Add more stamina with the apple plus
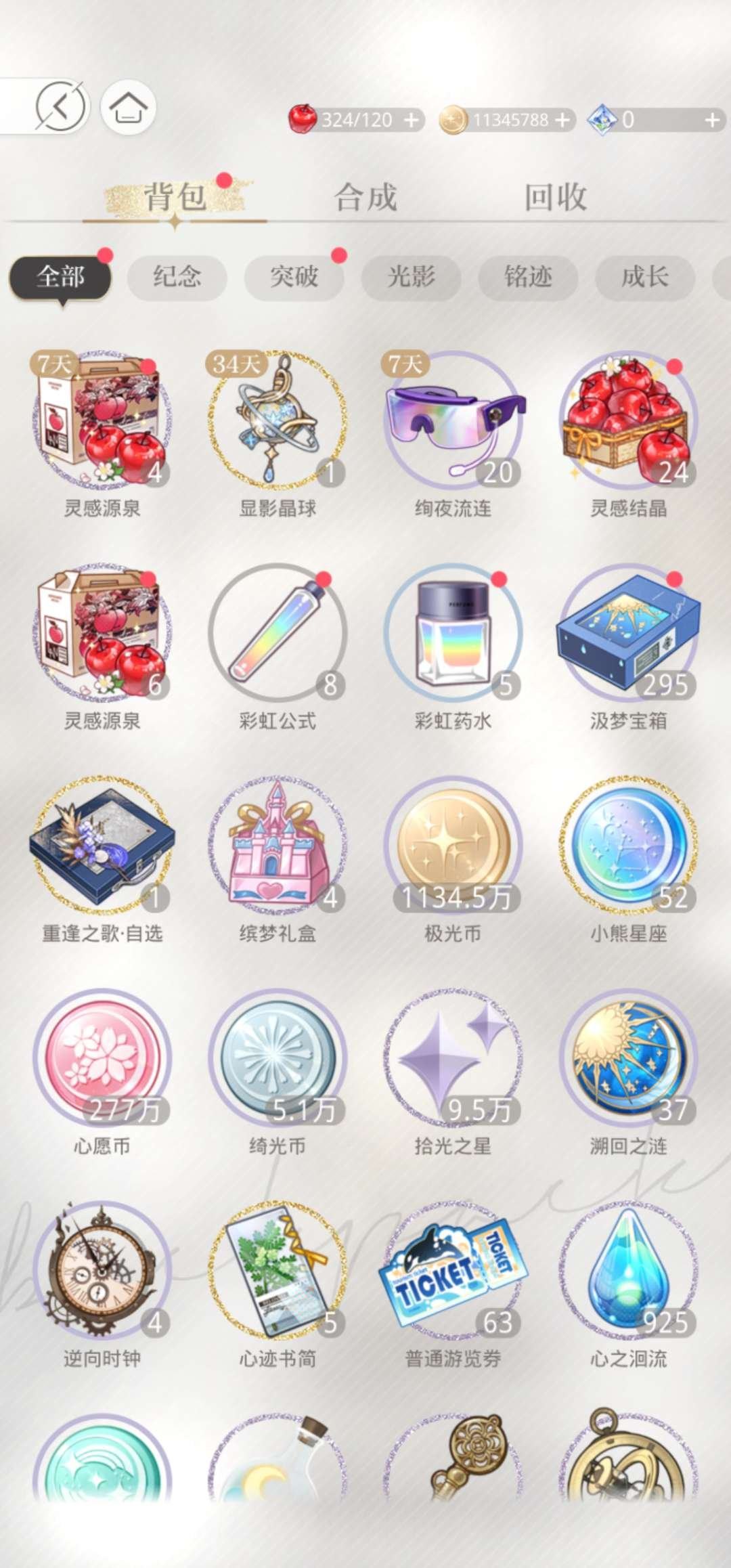 (x=412, y=120)
